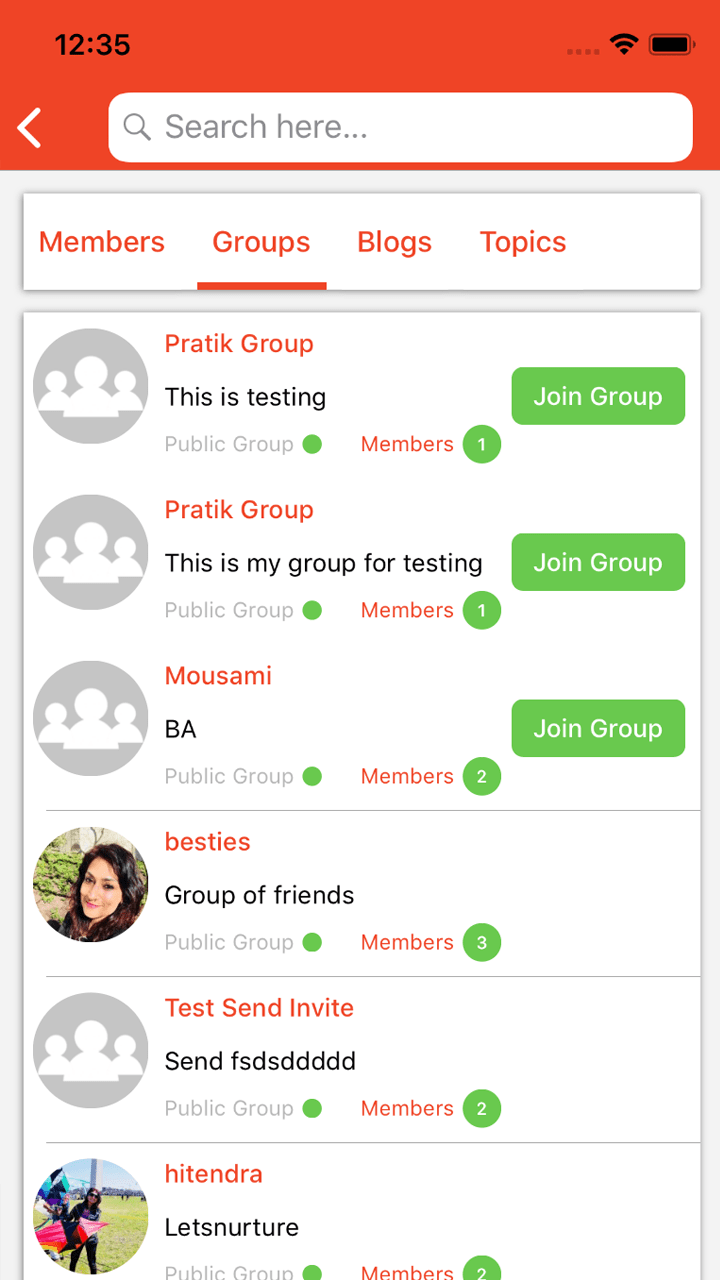The height and width of the screenshot is (1280, 720).
Task: Join Pratik Group described This is testing
Action: pos(598,396)
